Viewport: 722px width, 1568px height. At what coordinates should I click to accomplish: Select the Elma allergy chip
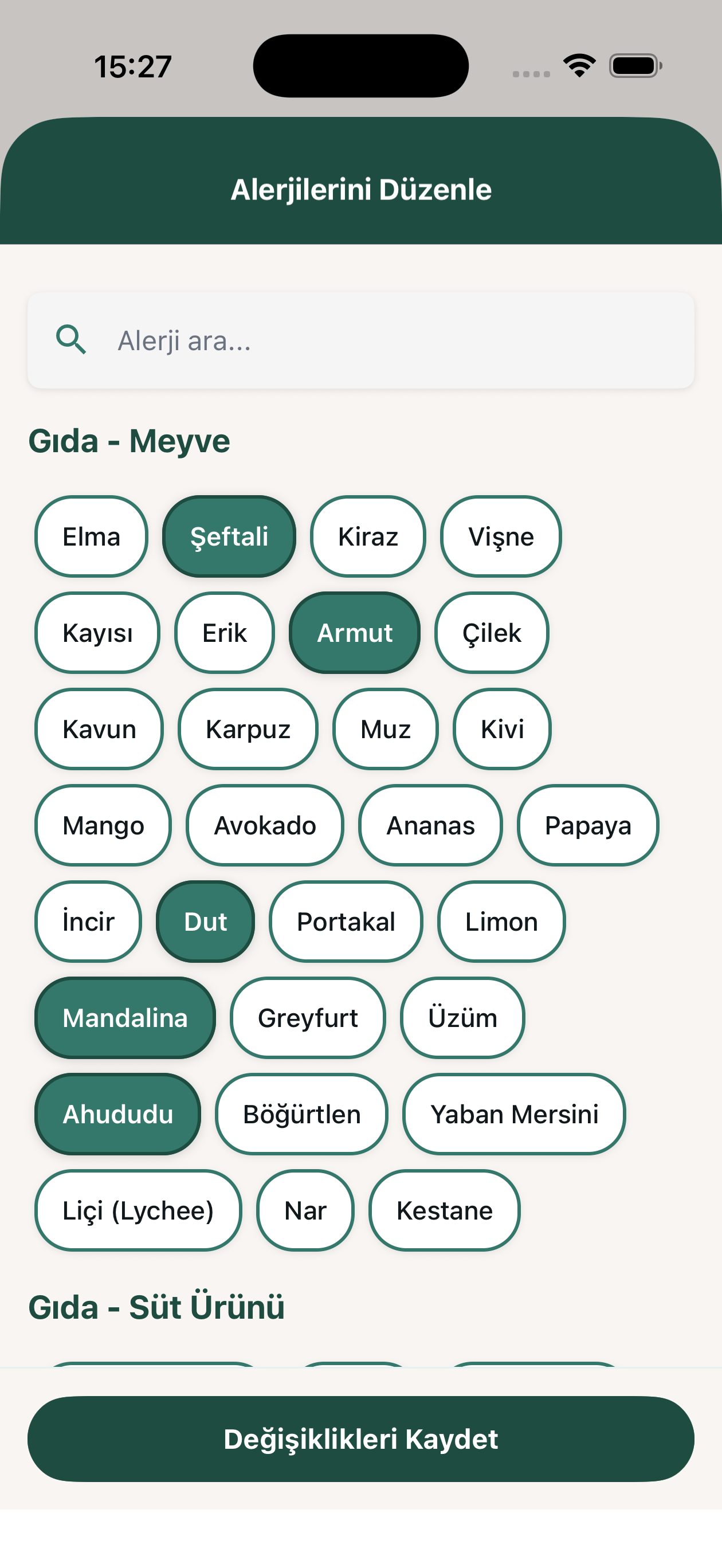(x=91, y=536)
